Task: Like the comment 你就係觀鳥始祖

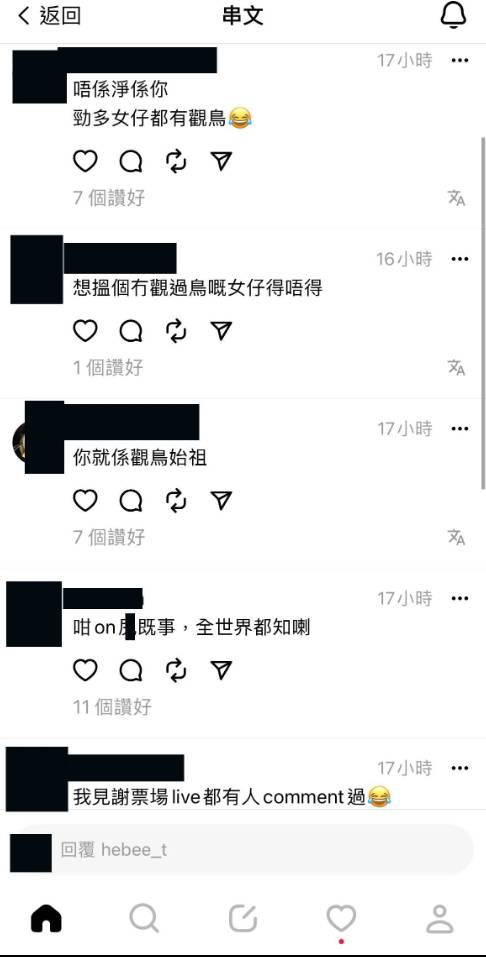Action: [x=85, y=500]
